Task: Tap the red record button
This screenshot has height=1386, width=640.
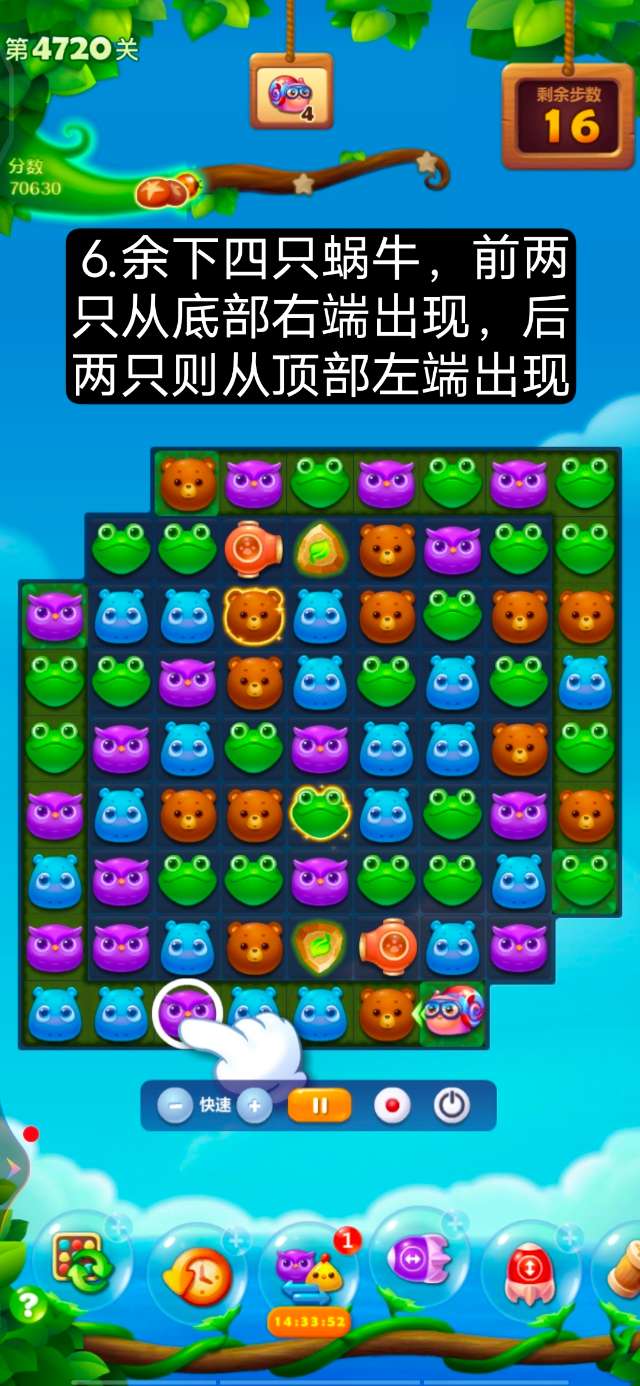Action: click(392, 1106)
